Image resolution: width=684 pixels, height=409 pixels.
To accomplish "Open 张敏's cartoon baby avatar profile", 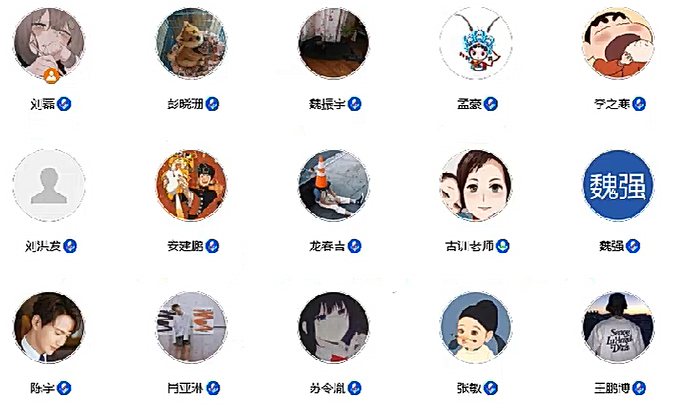I will tap(475, 328).
